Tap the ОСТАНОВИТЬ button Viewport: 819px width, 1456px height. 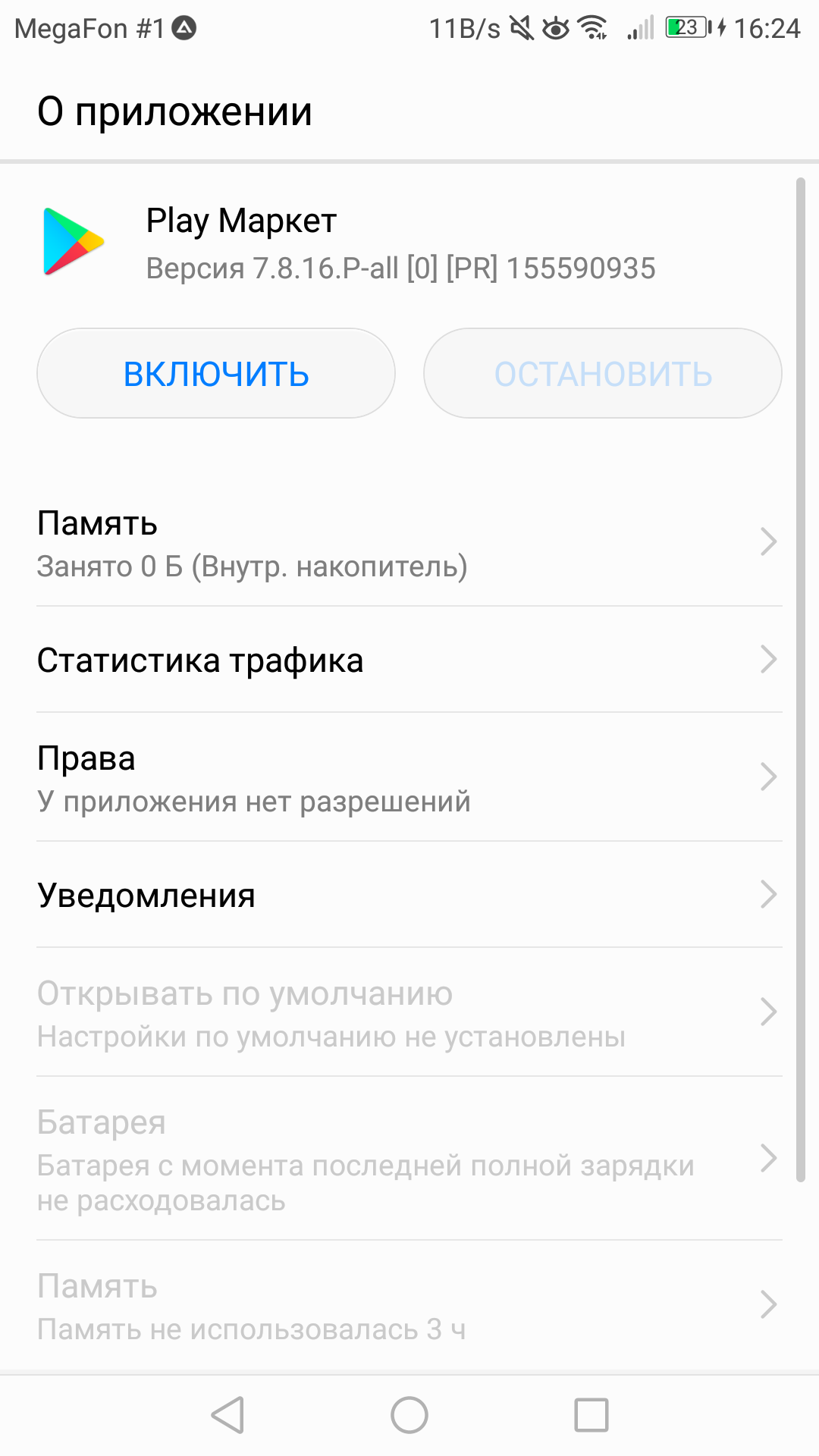coord(603,373)
